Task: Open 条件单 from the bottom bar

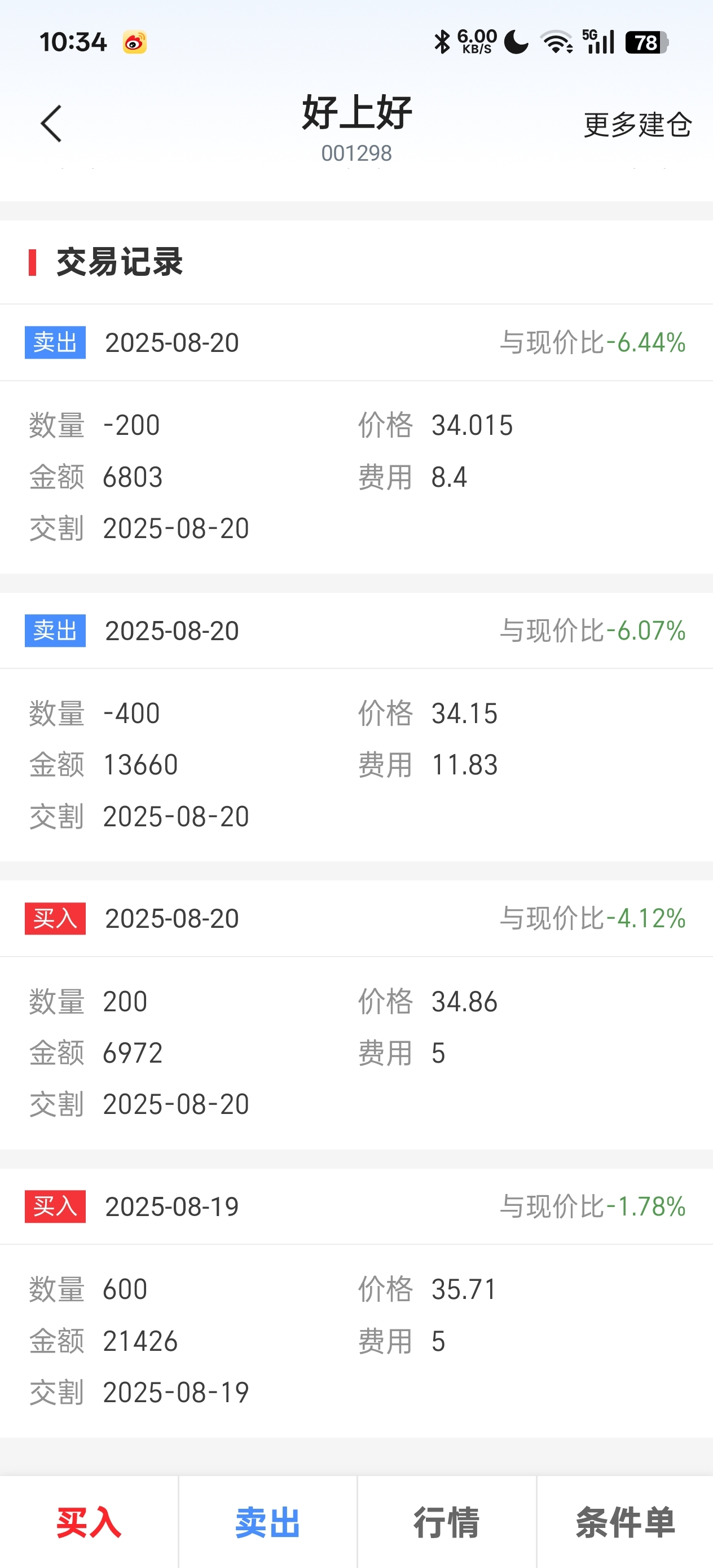Action: (x=626, y=1522)
